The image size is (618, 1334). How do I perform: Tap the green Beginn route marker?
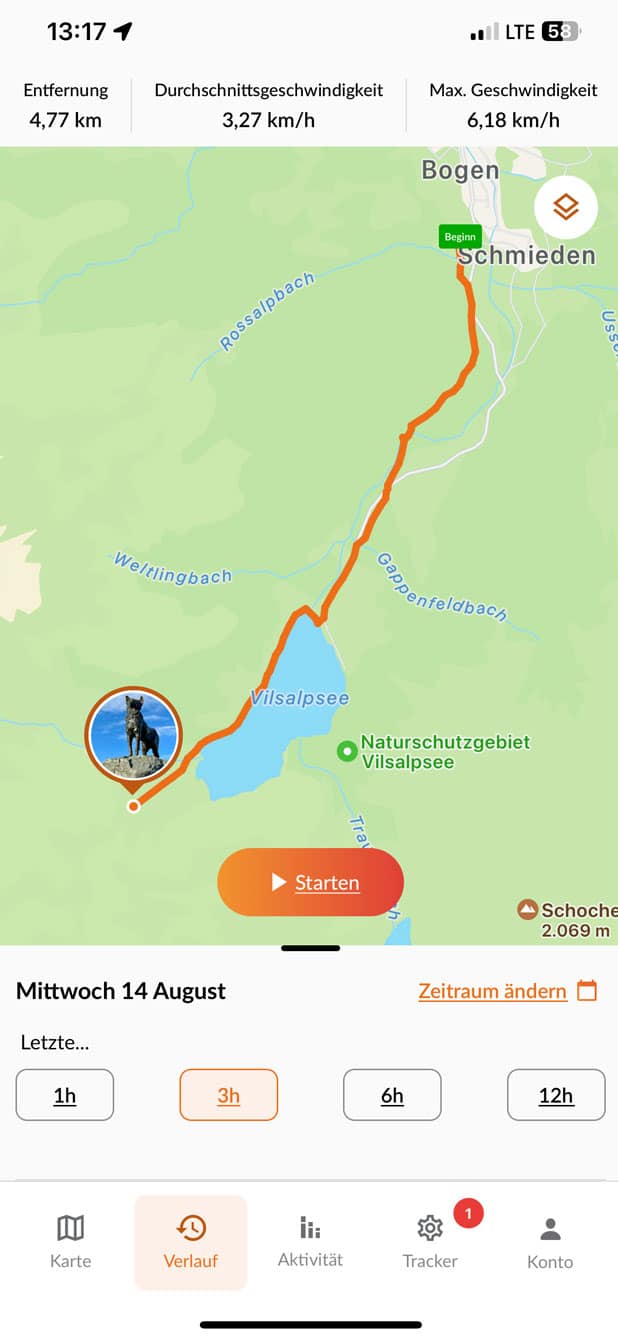tap(460, 237)
